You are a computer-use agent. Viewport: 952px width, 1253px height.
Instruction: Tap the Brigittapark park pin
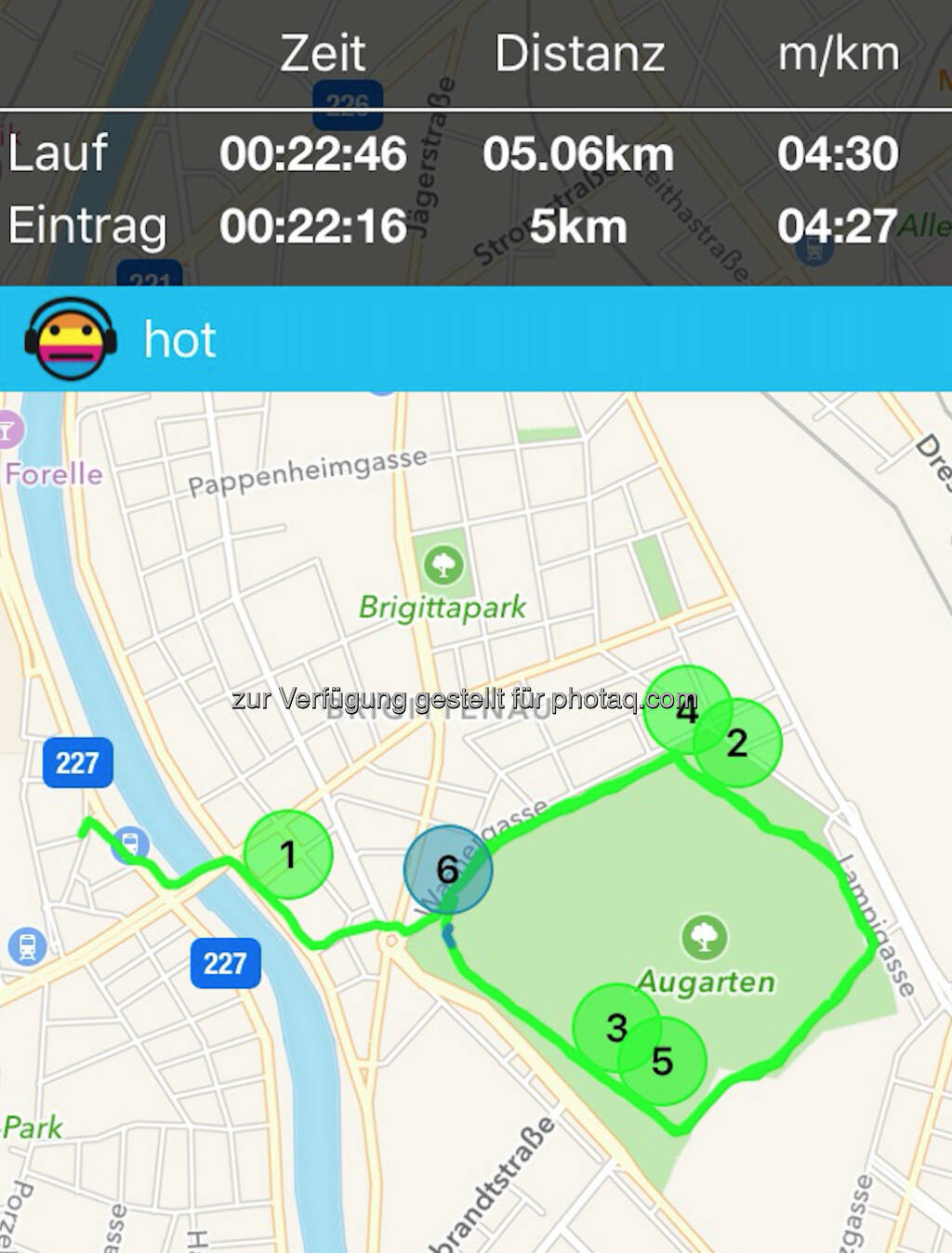point(443,564)
